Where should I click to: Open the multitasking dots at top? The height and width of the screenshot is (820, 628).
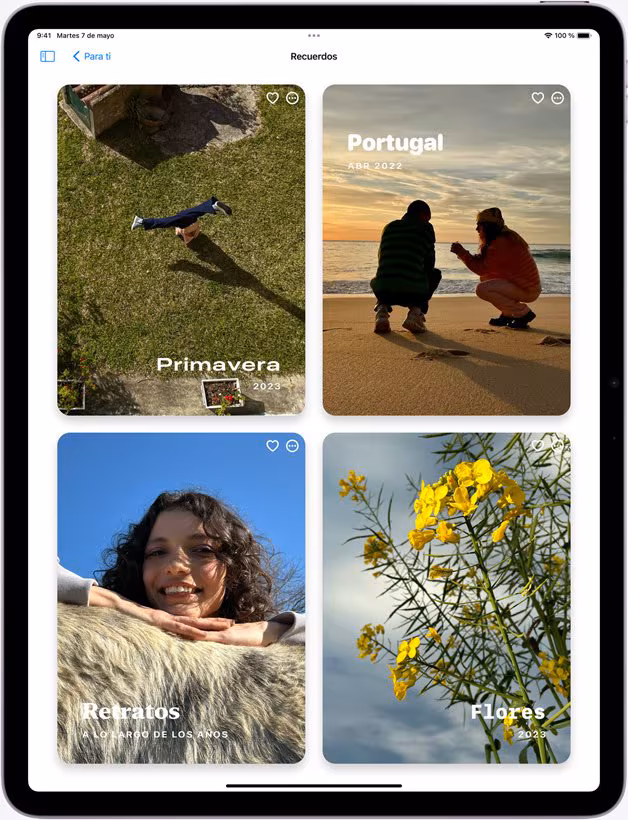tap(314, 35)
